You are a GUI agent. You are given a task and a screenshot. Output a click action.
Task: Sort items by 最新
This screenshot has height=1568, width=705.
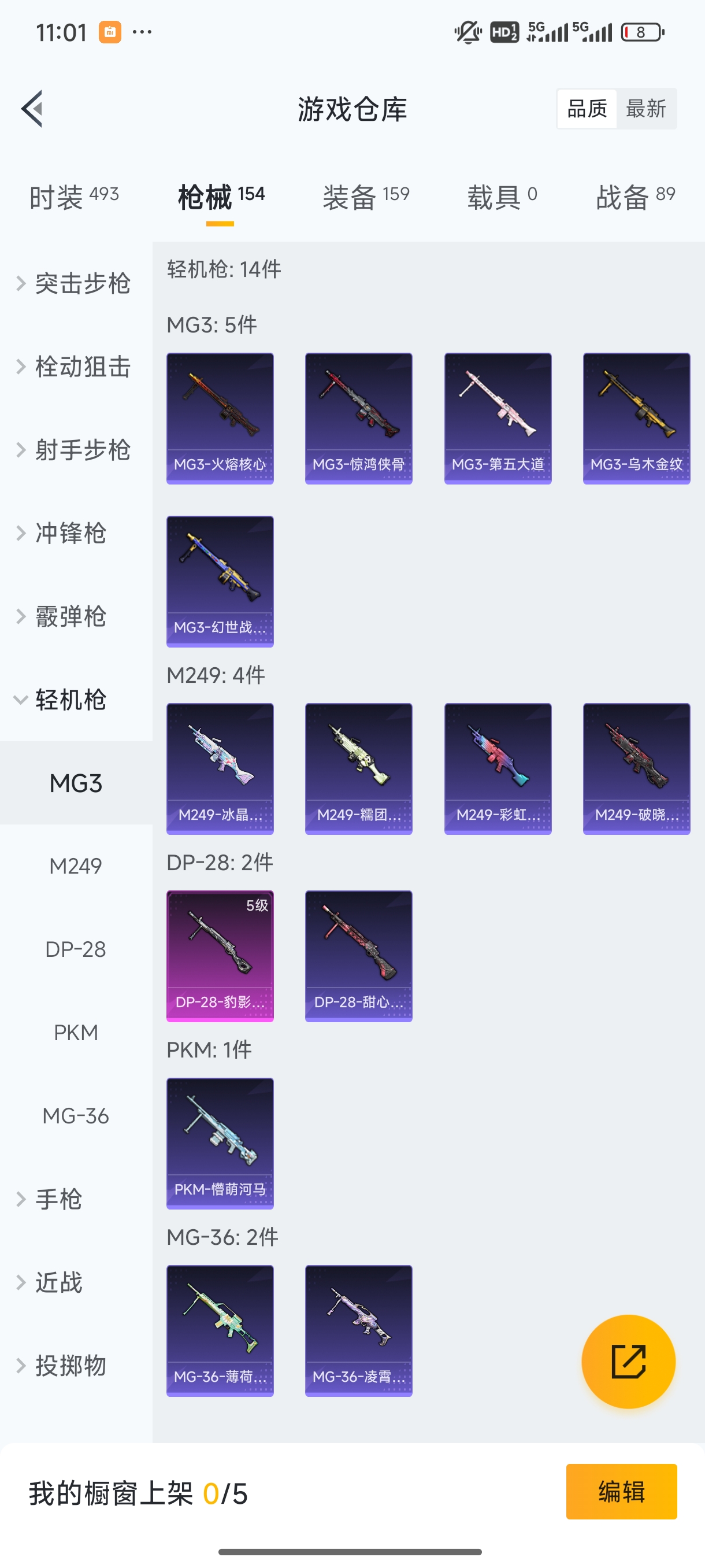click(645, 109)
